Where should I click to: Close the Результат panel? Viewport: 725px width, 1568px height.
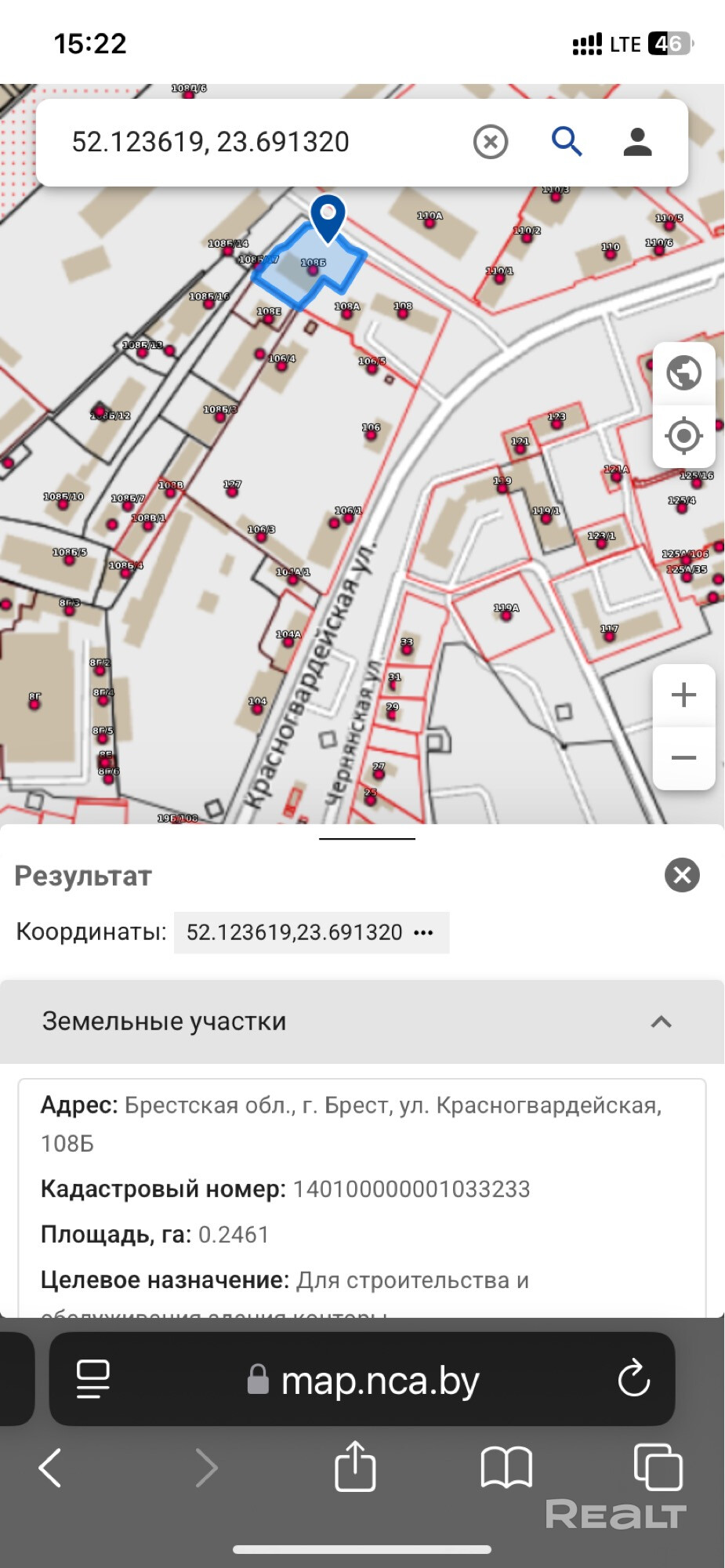click(x=682, y=875)
